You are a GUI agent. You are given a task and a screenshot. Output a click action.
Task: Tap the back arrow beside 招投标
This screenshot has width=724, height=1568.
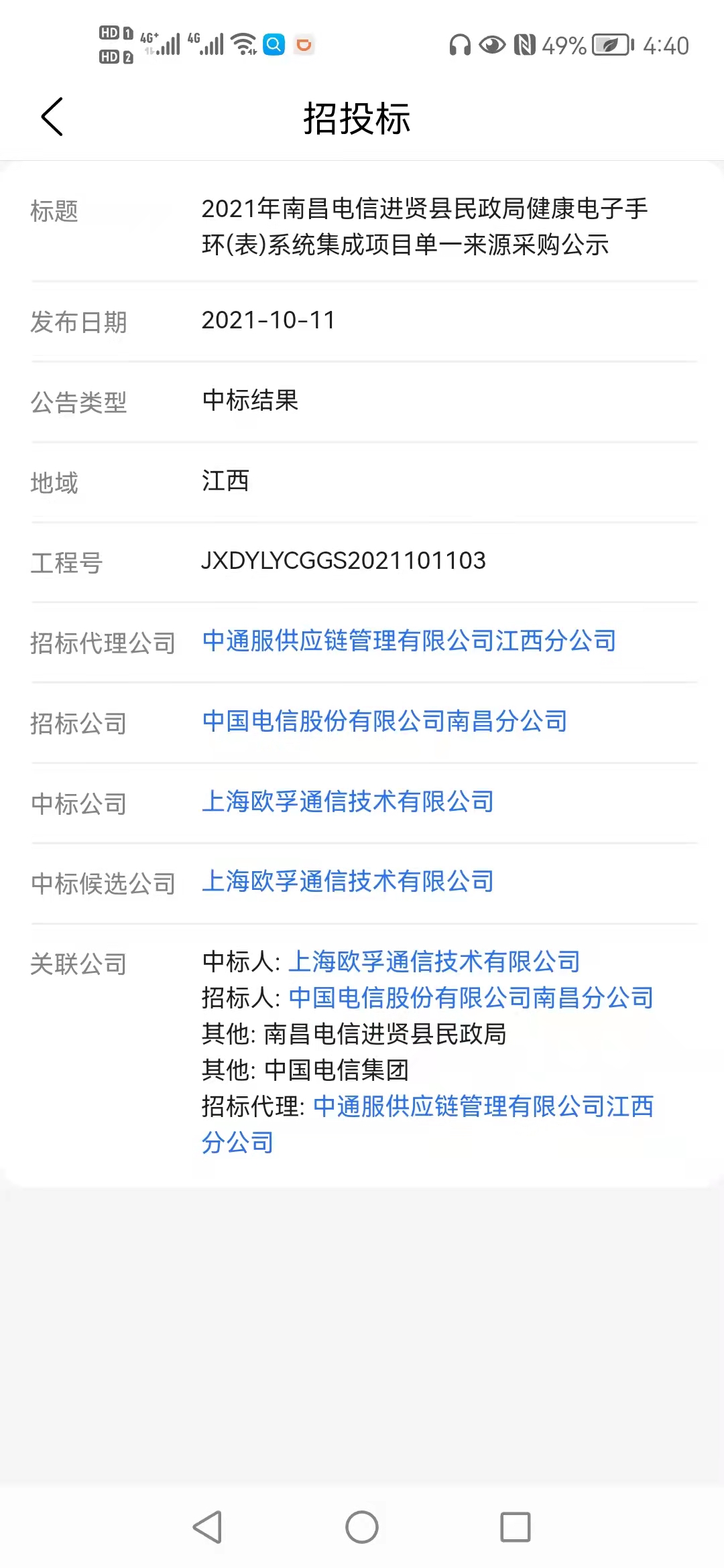point(52,117)
